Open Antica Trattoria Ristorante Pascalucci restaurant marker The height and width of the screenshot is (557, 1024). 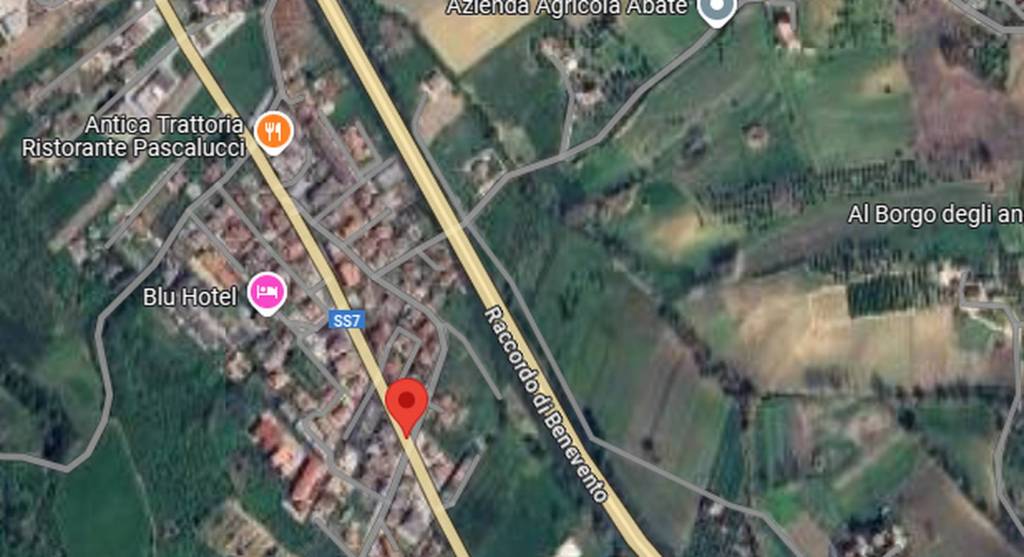(272, 130)
